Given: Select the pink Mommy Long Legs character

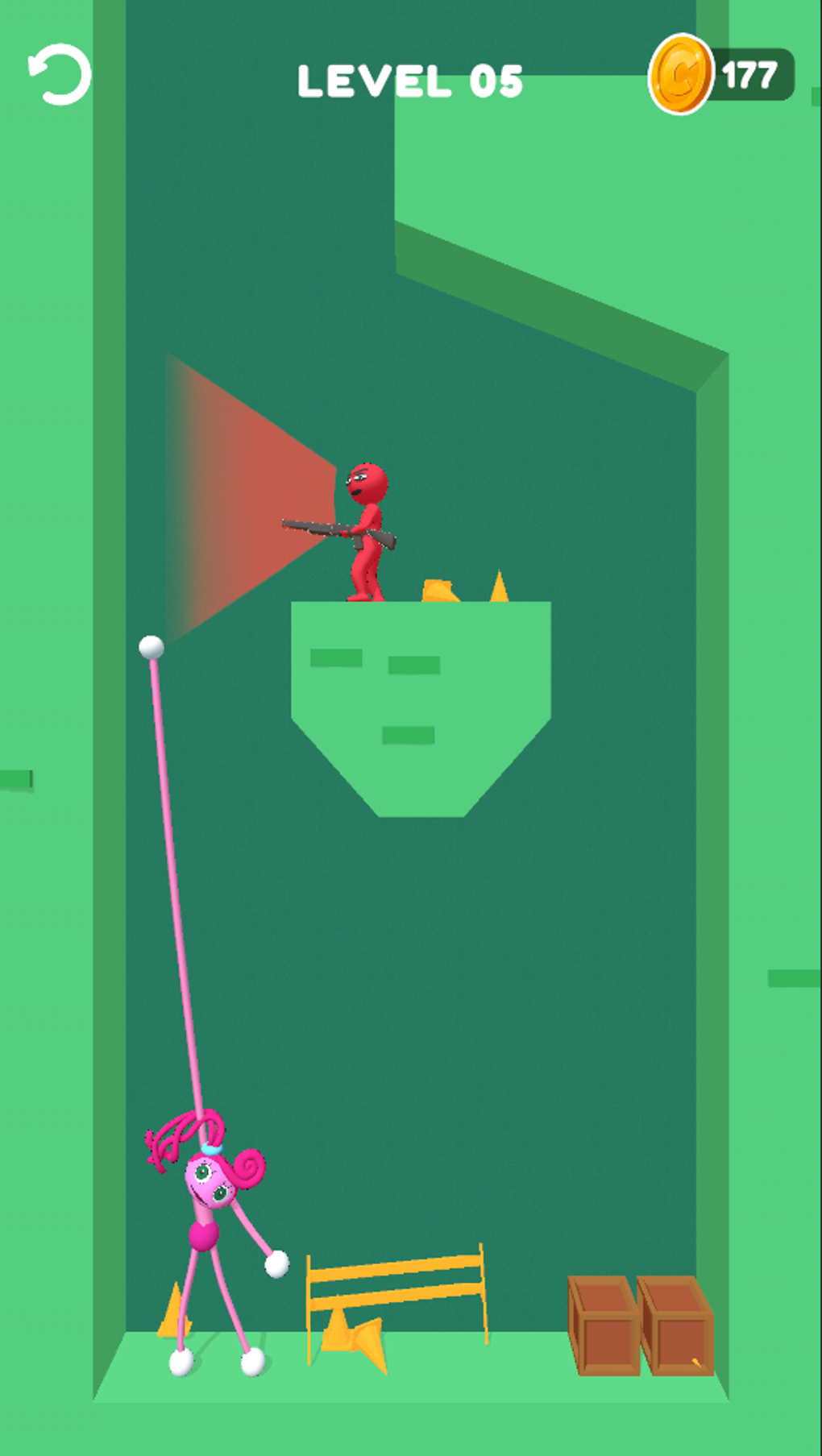Looking at the screenshot, I should (205, 1184).
